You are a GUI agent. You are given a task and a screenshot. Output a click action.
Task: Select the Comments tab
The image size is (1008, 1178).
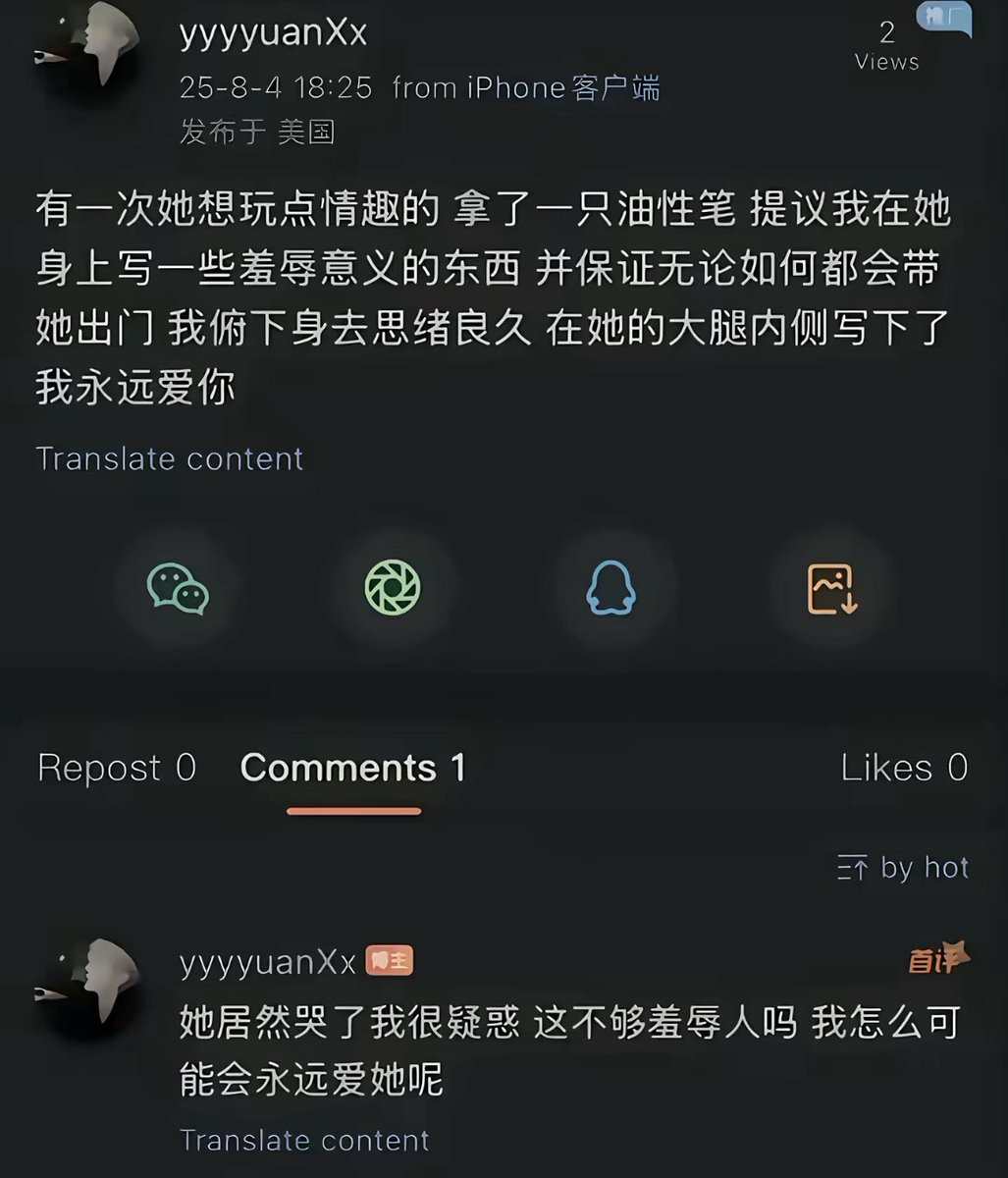coord(352,768)
